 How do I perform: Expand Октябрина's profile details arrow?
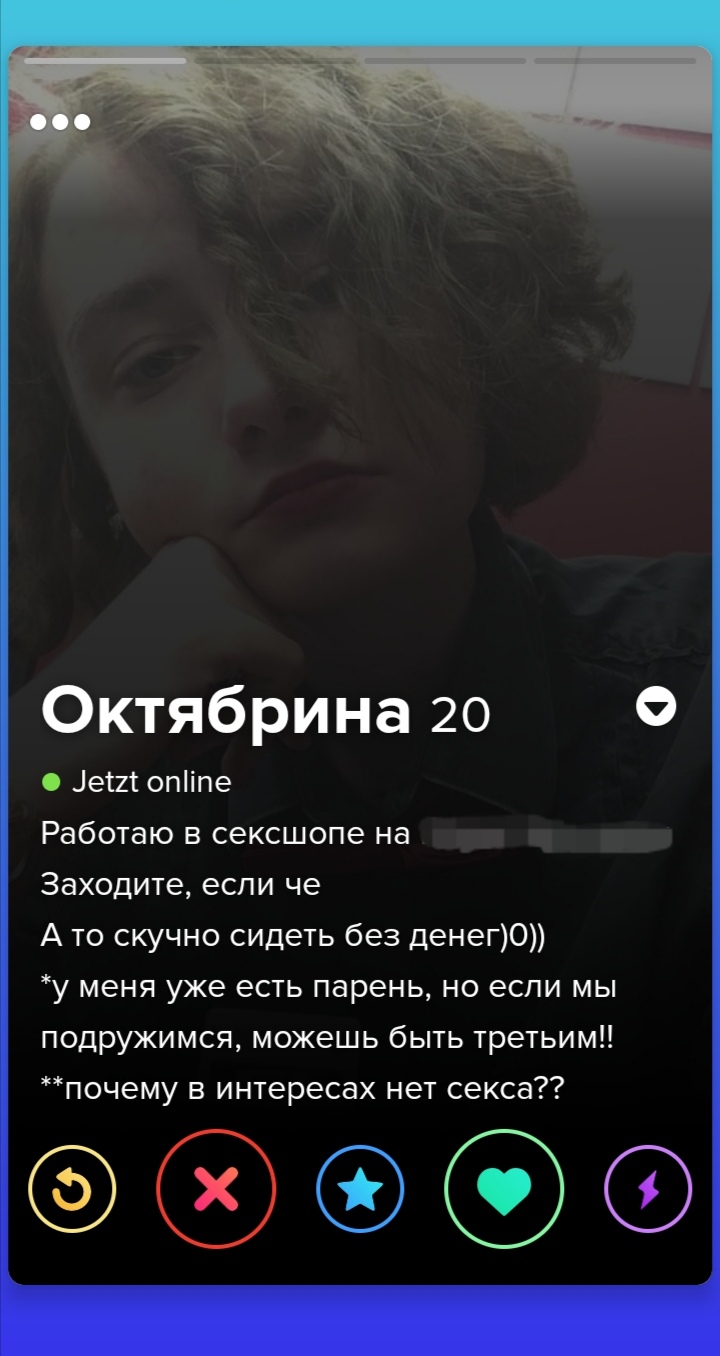click(657, 708)
